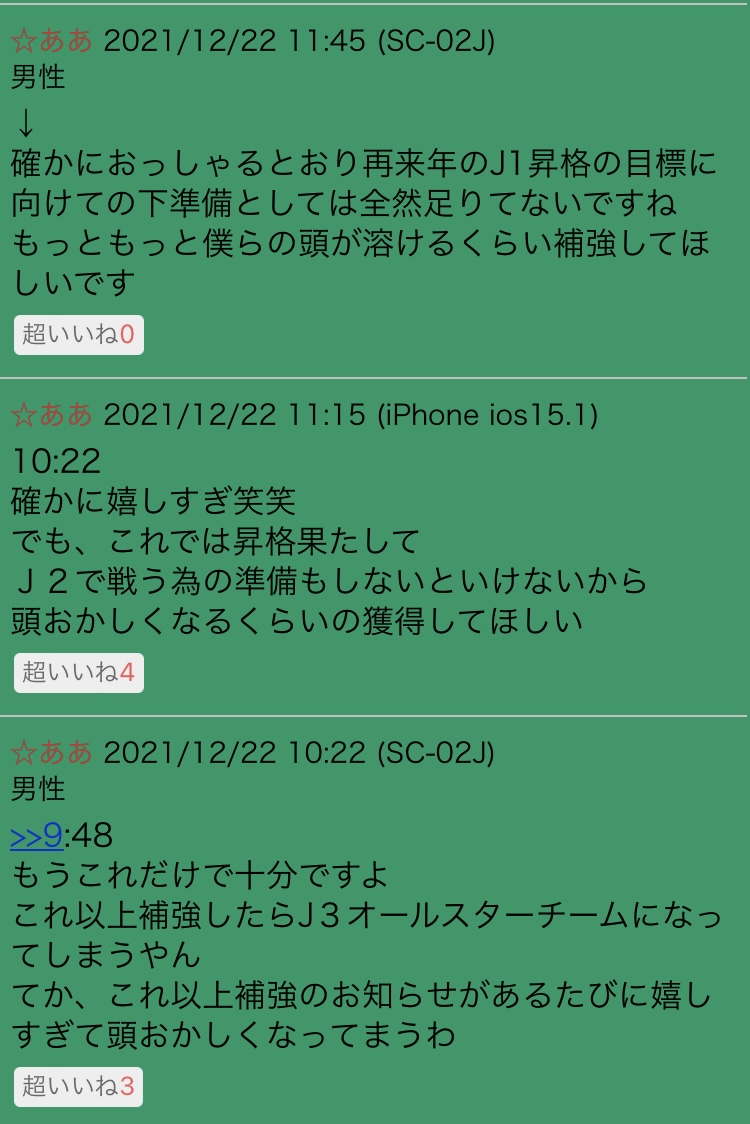Open the >>9 reply reference link
This screenshot has width=750, height=1124.
36,835
